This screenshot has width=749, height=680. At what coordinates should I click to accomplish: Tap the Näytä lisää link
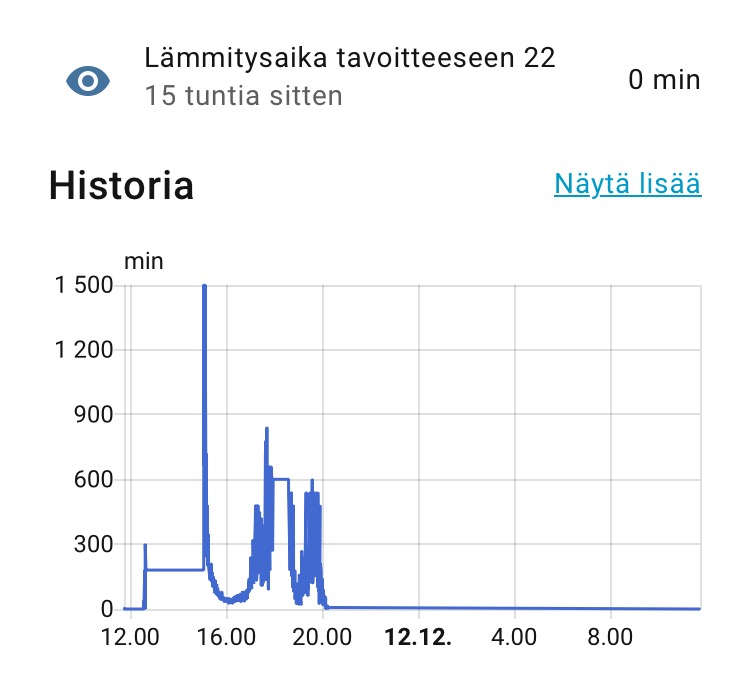pos(627,185)
